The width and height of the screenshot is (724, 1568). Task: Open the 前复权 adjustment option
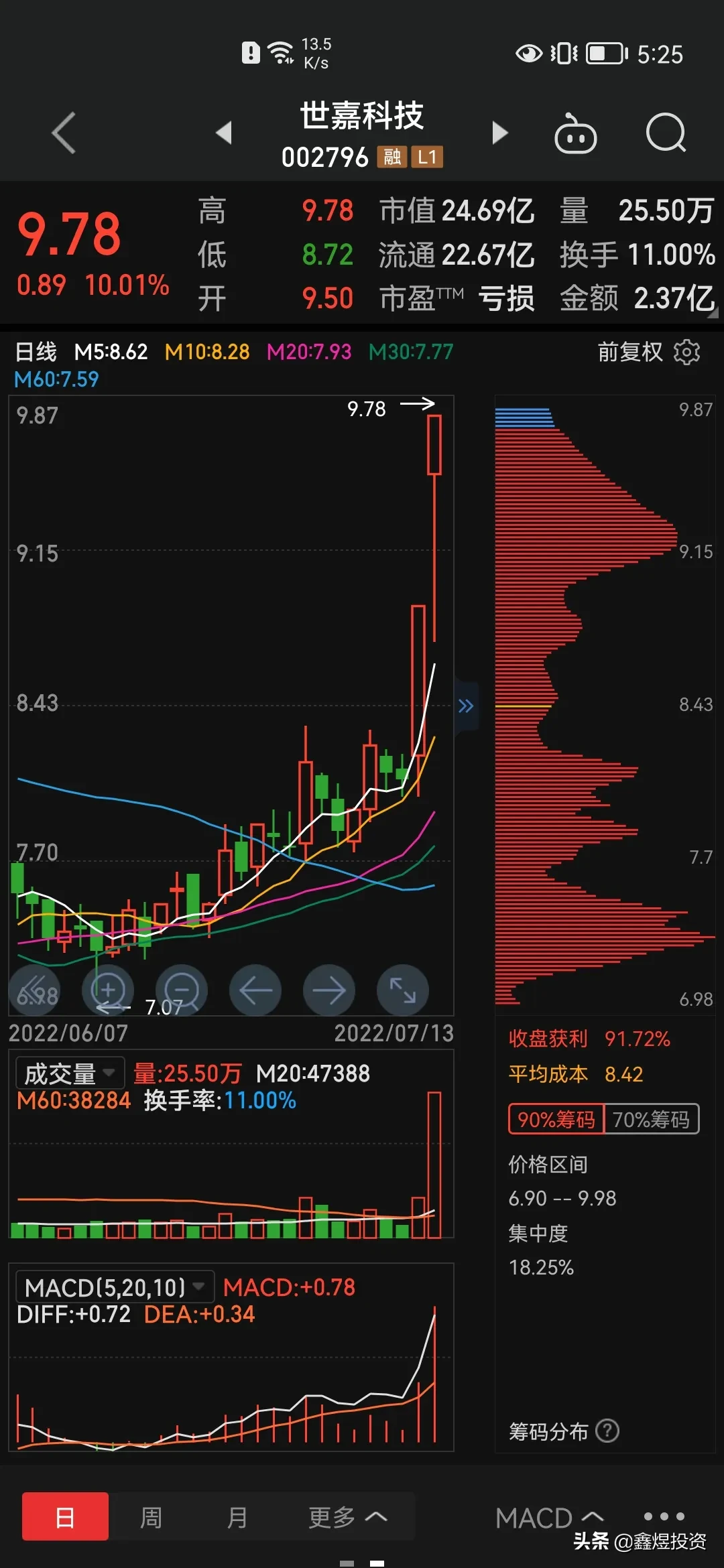pyautogui.click(x=629, y=352)
